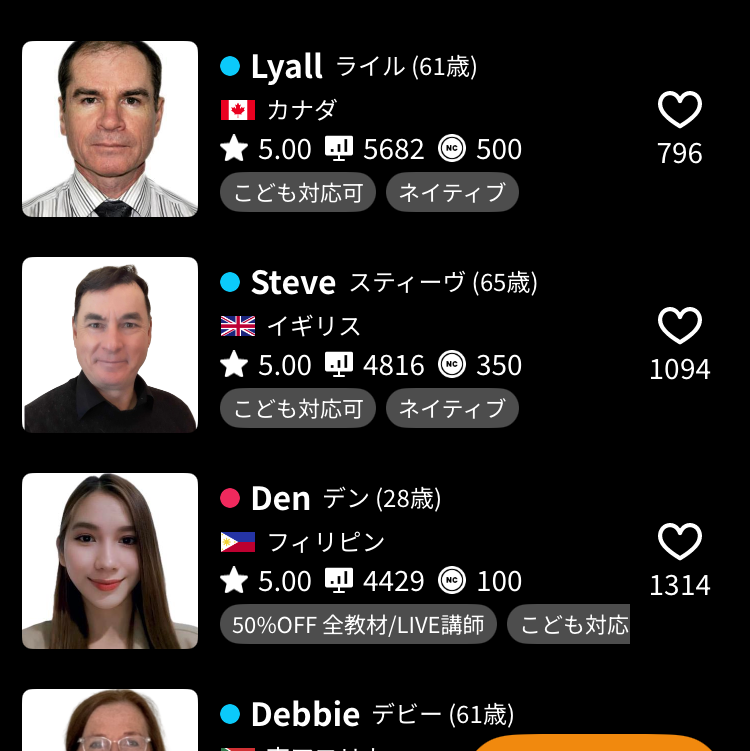The height and width of the screenshot is (751, 750).
Task: Open Lyall's tutor profile photo
Action: [x=110, y=129]
